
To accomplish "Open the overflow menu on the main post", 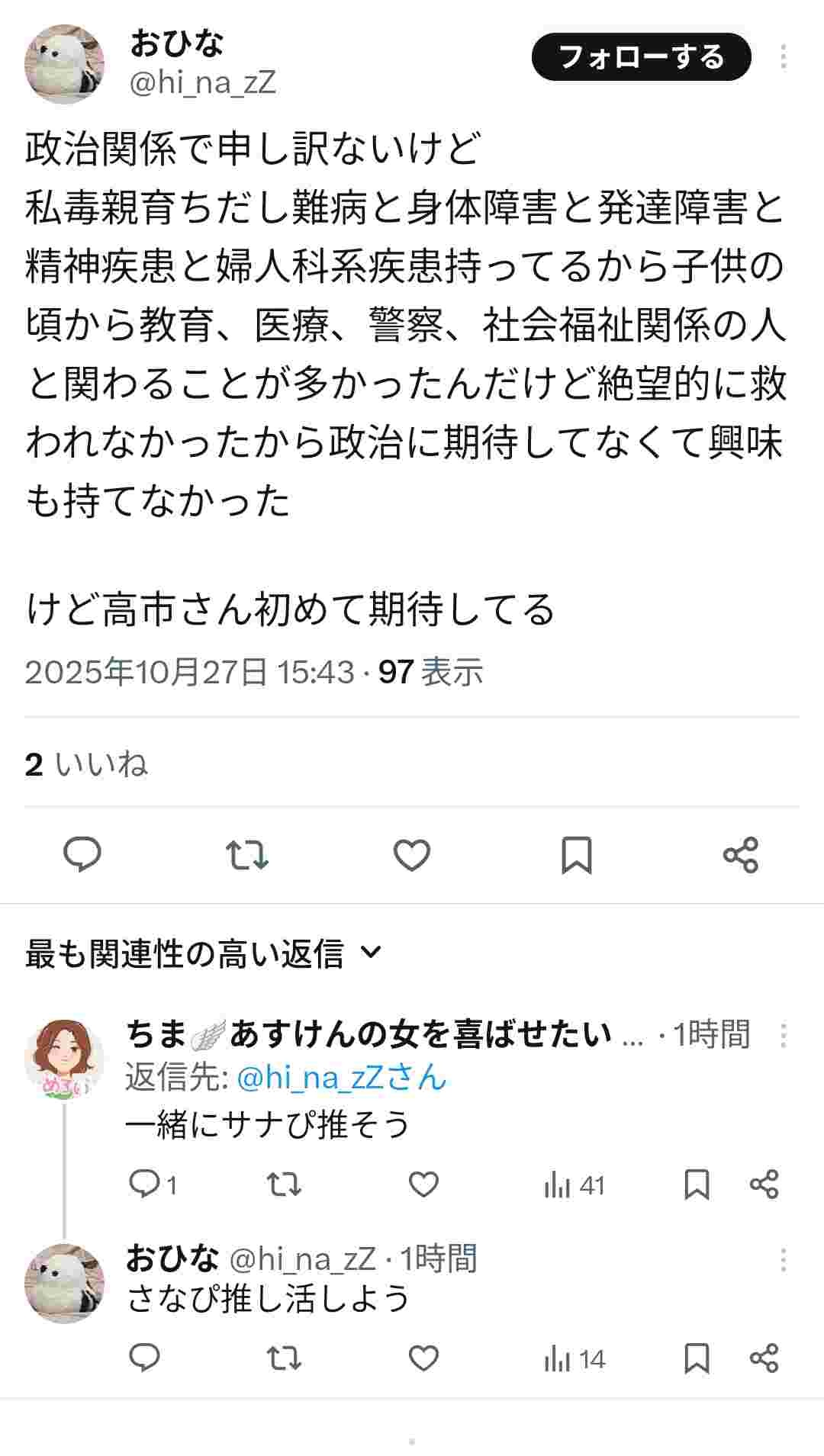I will 784,57.
